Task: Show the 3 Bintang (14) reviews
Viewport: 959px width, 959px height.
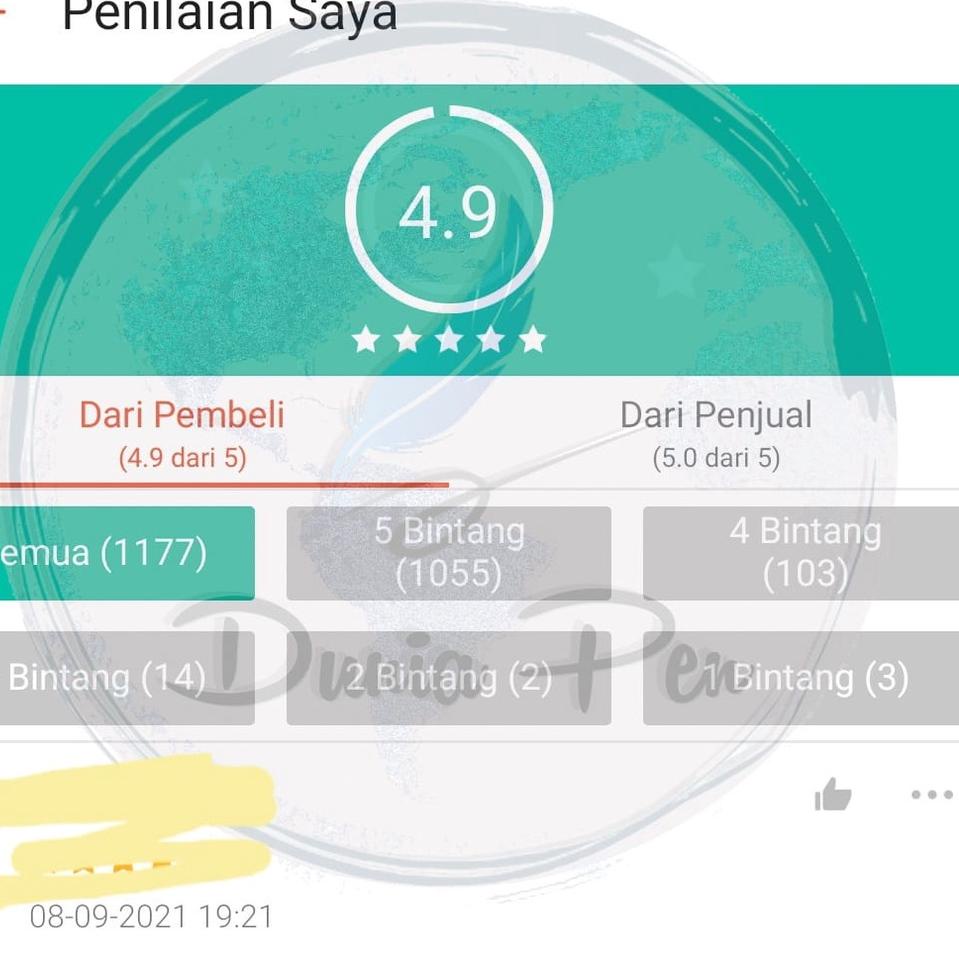Action: point(127,678)
